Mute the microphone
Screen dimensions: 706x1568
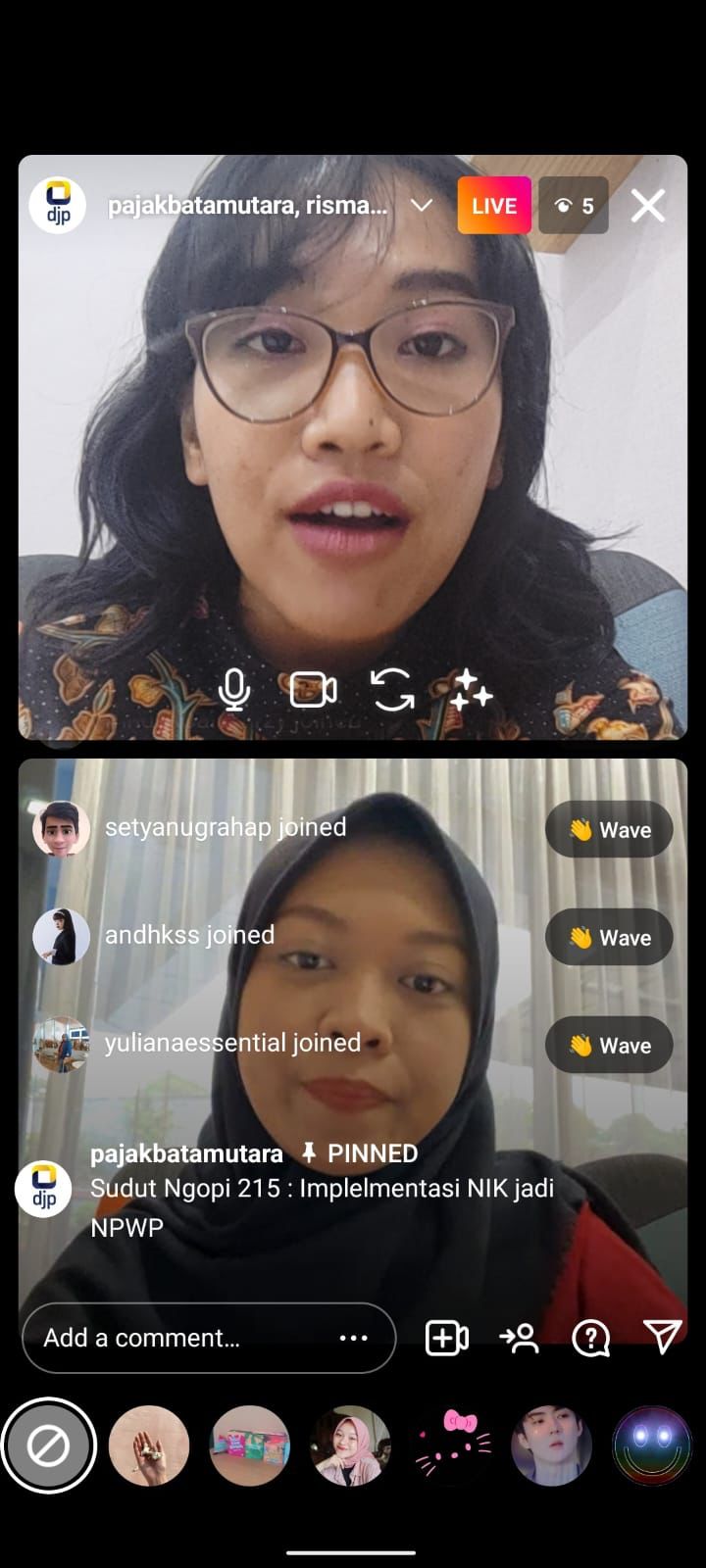tap(233, 690)
